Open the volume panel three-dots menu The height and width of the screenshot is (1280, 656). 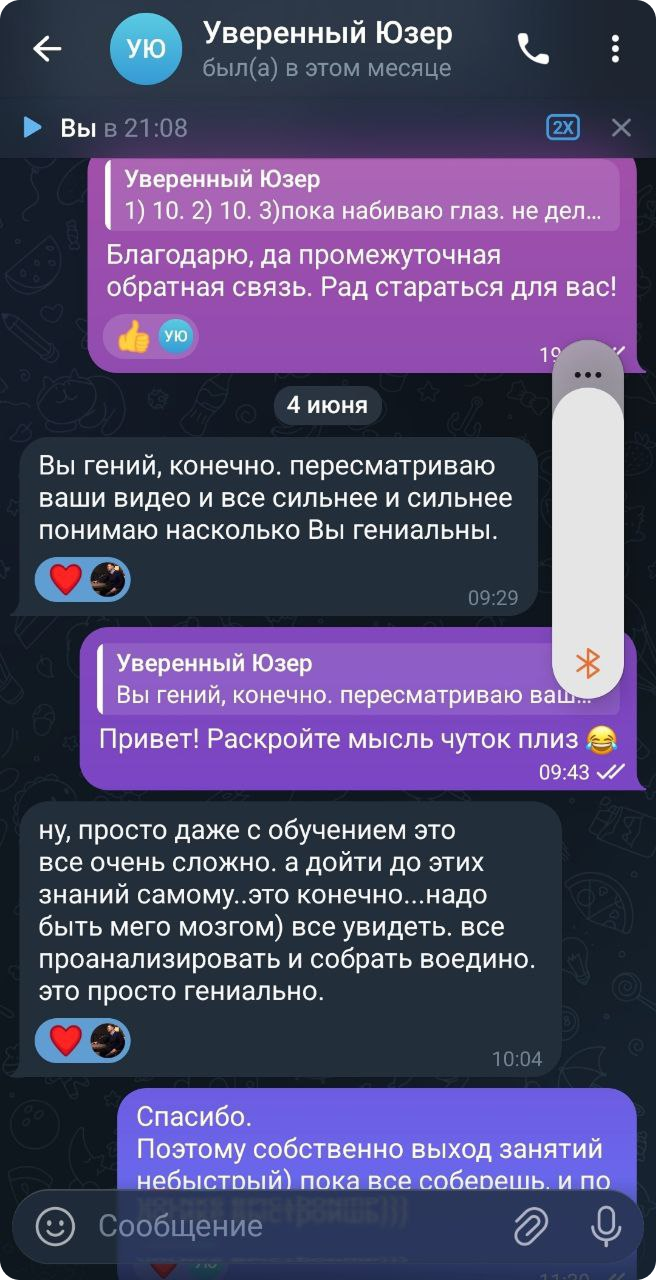(x=588, y=375)
